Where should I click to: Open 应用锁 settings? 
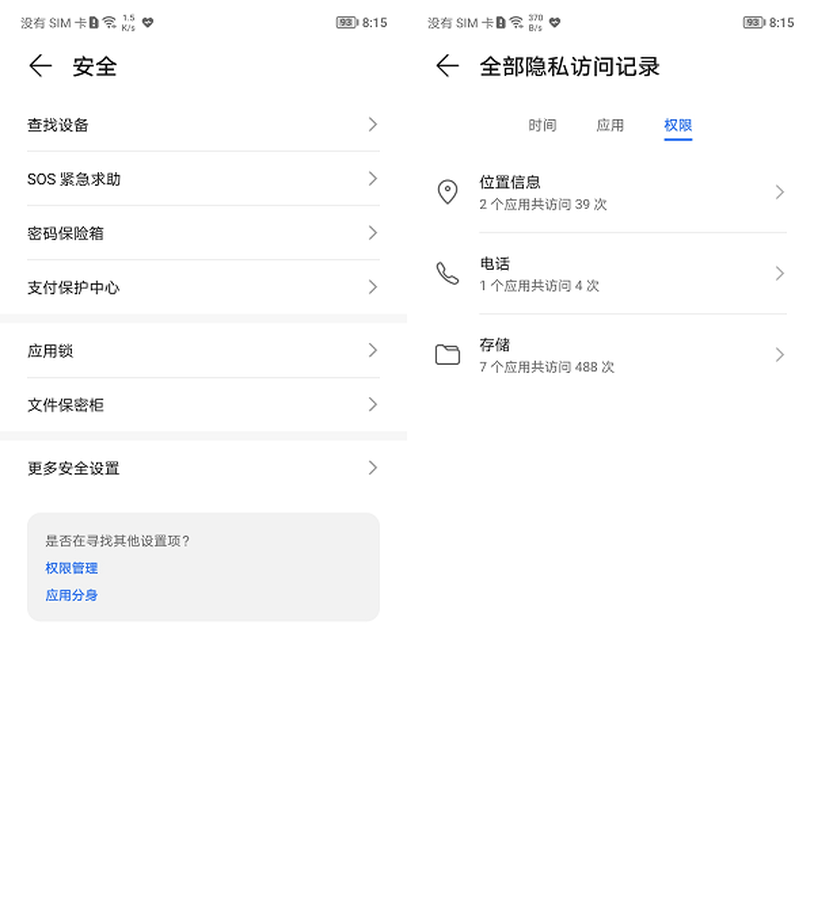[203, 351]
